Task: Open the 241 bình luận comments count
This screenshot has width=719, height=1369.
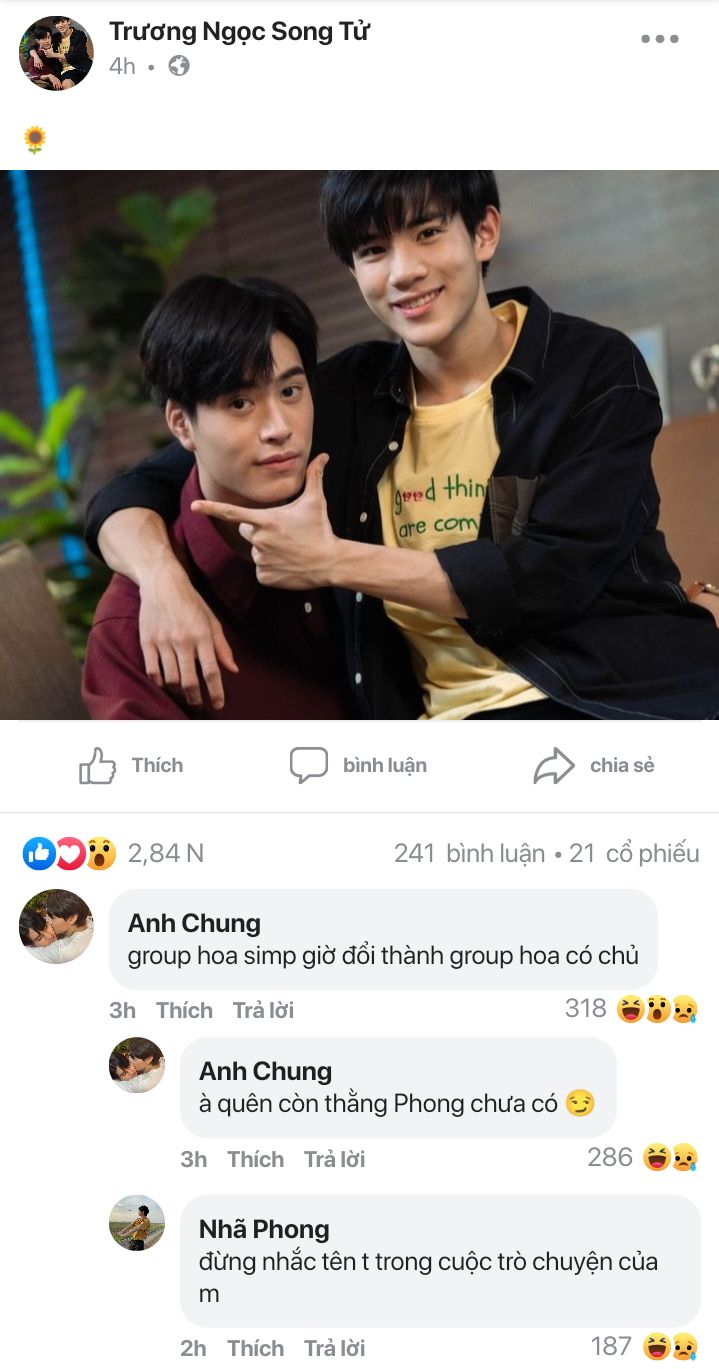Action: pyautogui.click(x=469, y=853)
